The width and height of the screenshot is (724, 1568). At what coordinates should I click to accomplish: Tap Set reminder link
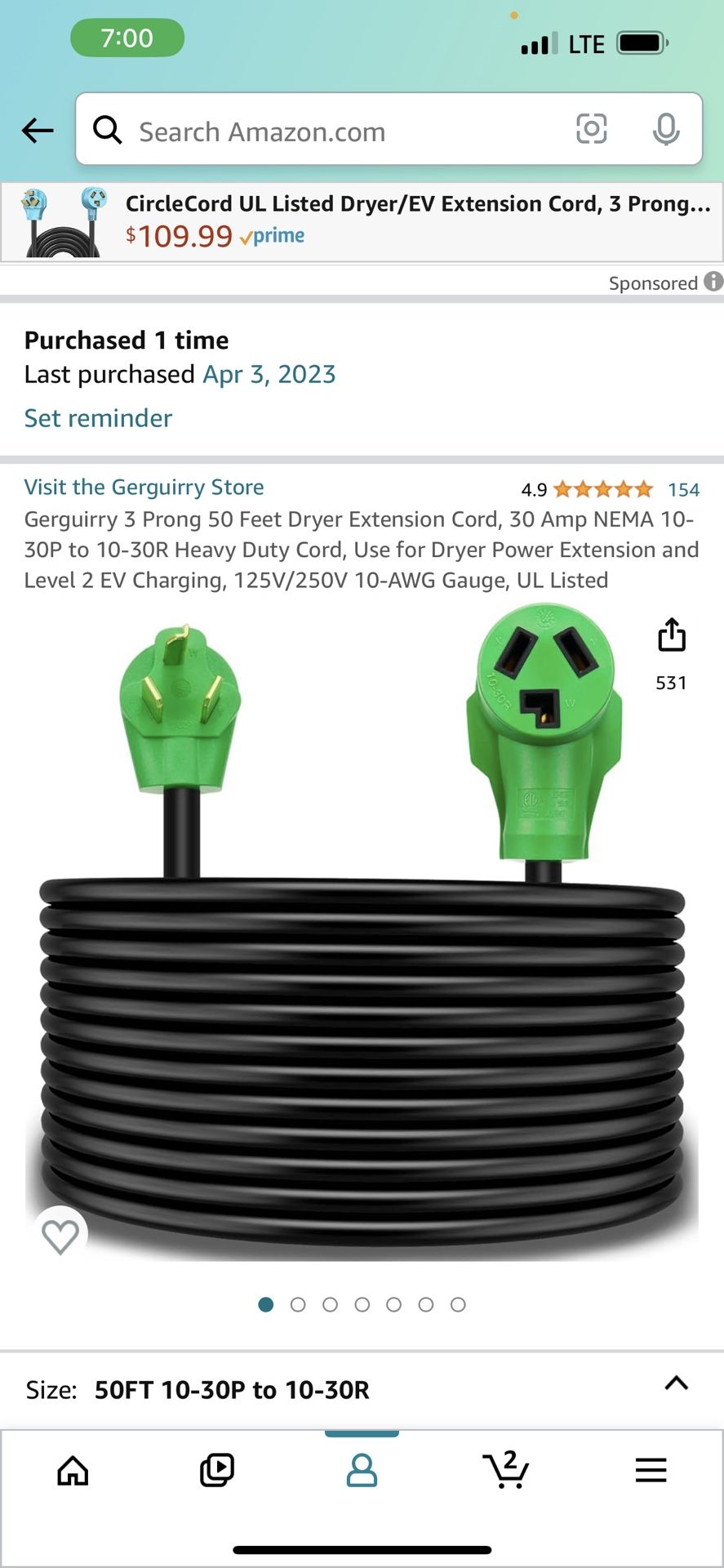pos(98,418)
